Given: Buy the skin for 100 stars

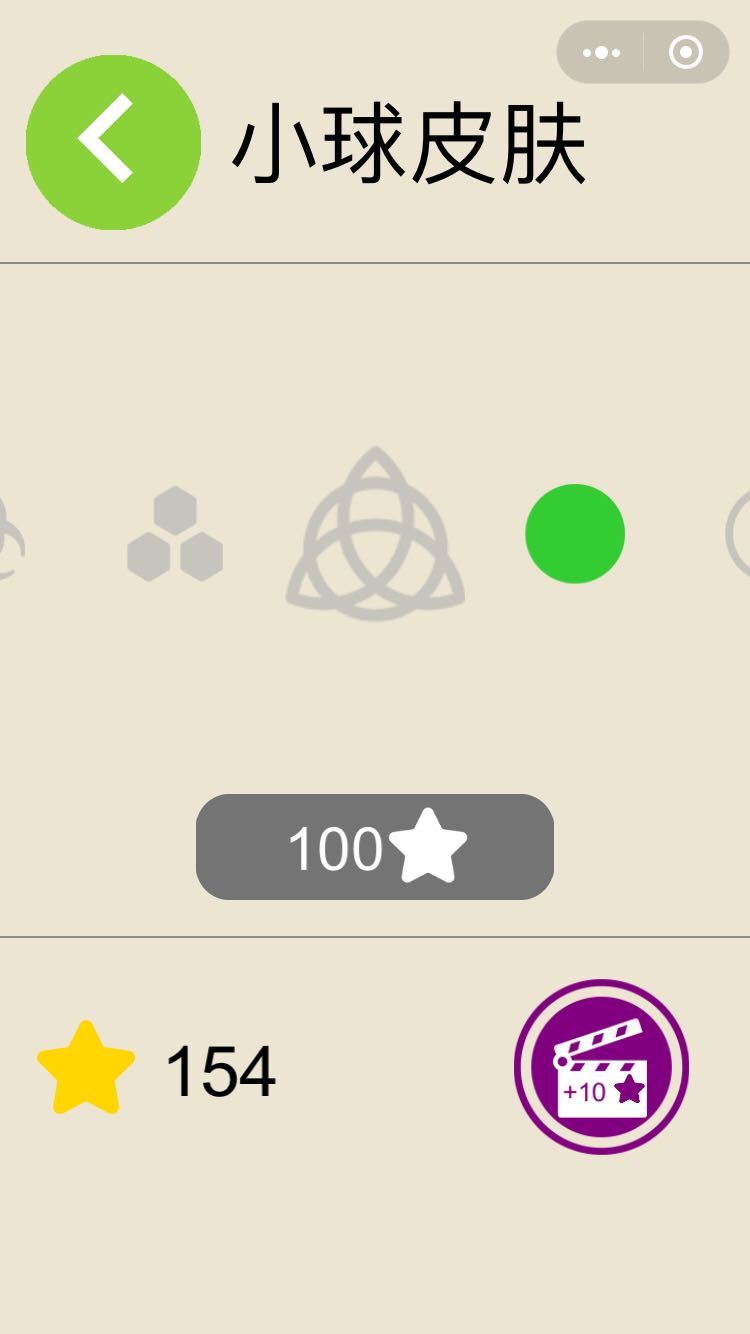Looking at the screenshot, I should (375, 847).
